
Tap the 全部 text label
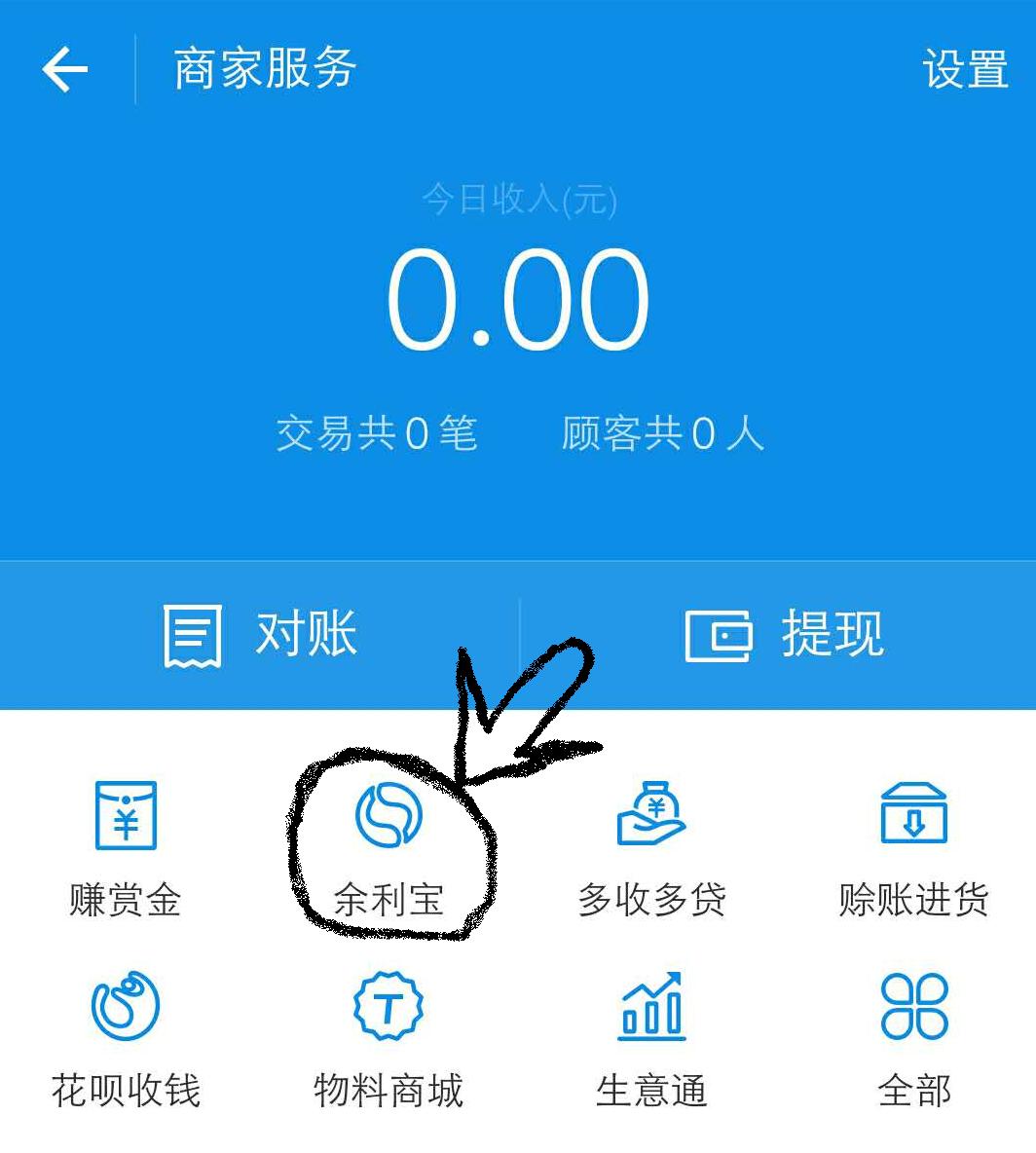913,1093
